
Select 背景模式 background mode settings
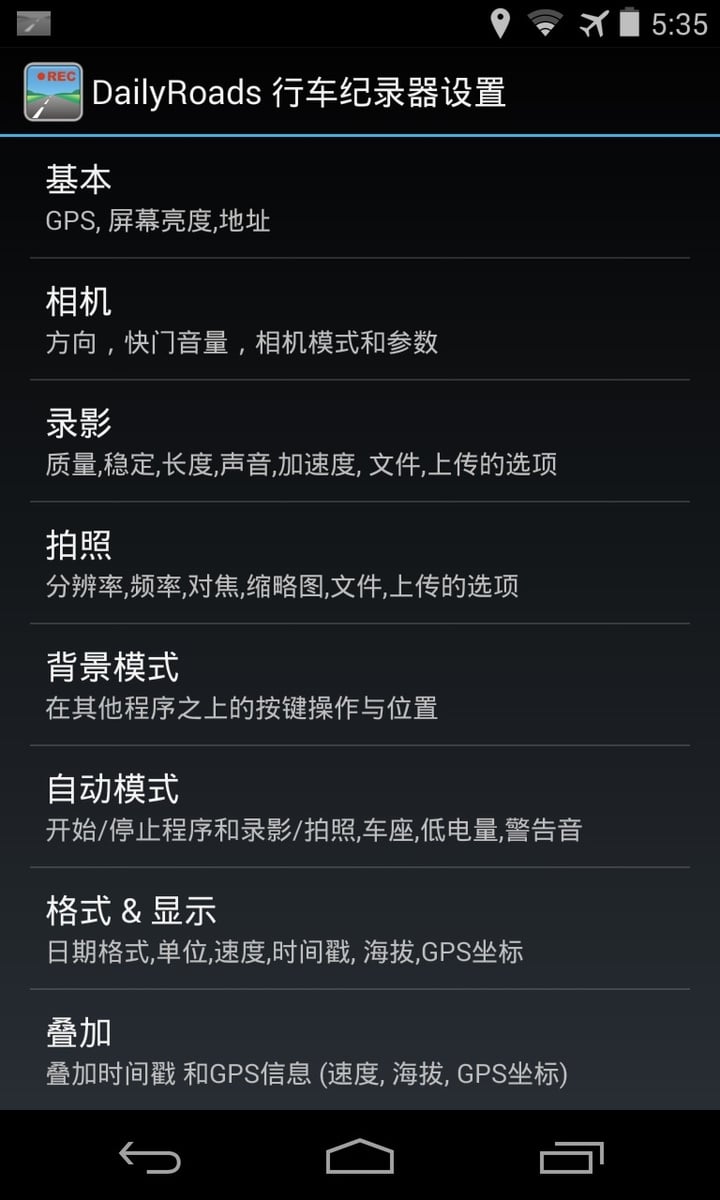pyautogui.click(x=360, y=685)
